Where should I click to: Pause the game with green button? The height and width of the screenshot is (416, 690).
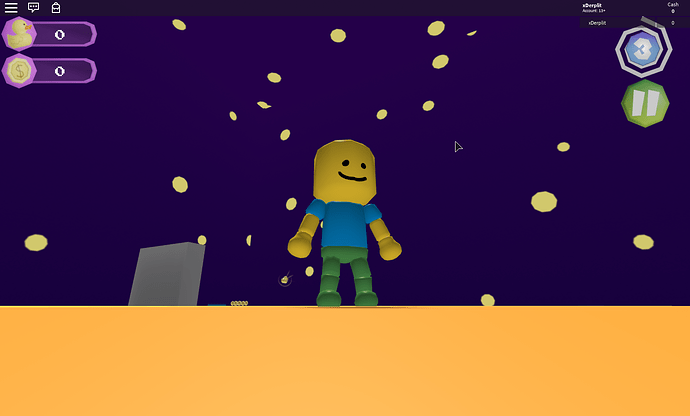645,103
